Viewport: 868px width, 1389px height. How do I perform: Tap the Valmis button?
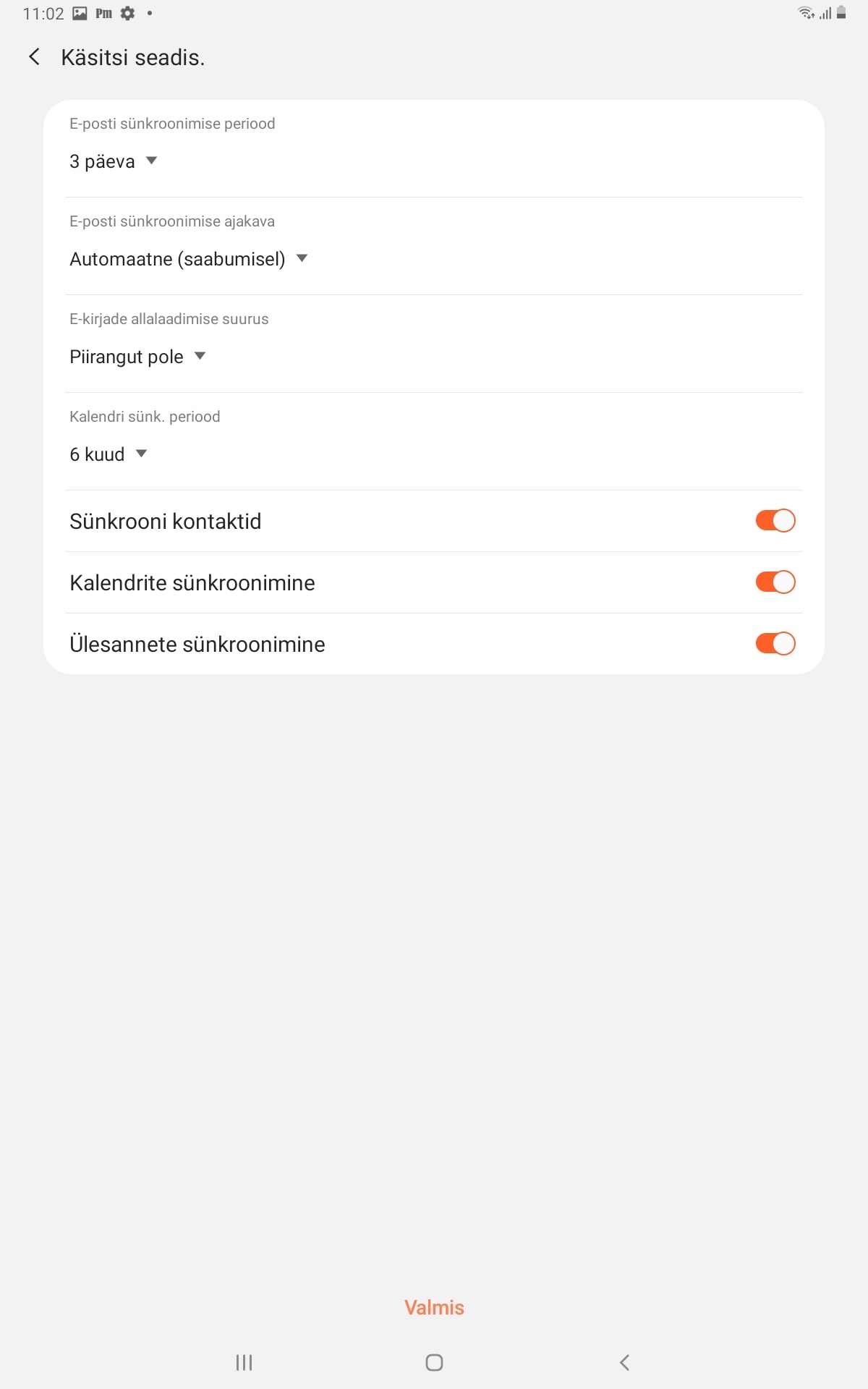(434, 1307)
